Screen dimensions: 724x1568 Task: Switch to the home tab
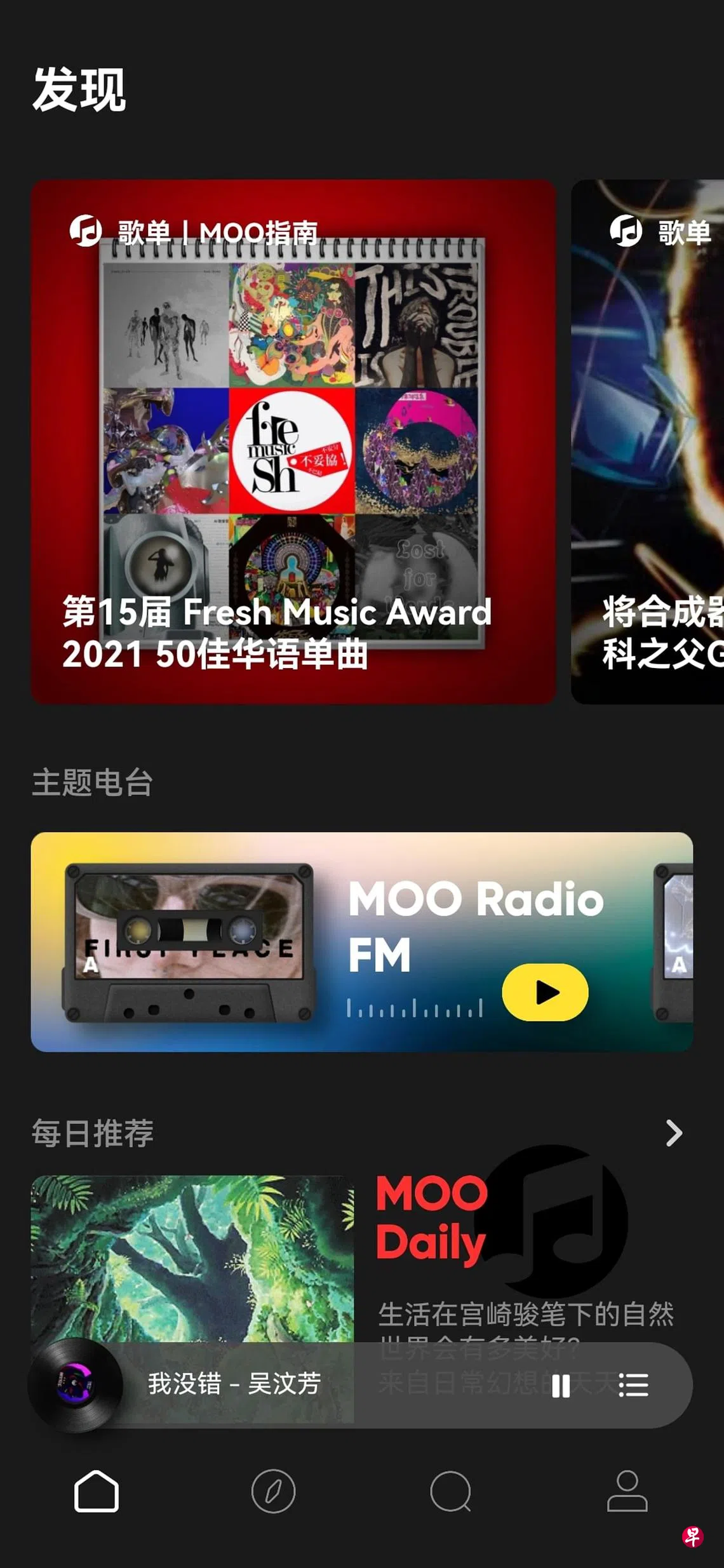click(97, 1491)
